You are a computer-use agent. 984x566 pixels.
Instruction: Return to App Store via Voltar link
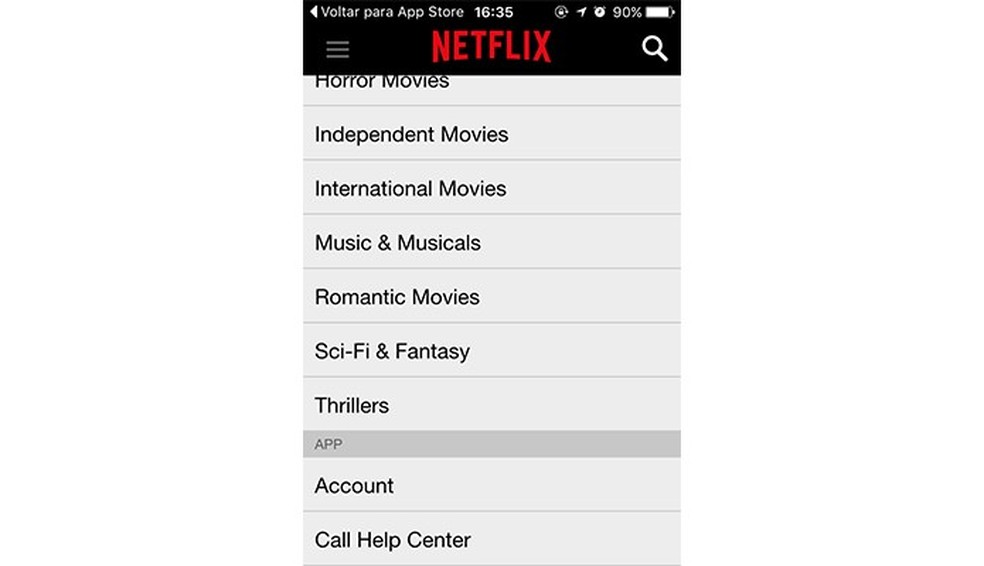[x=387, y=12]
